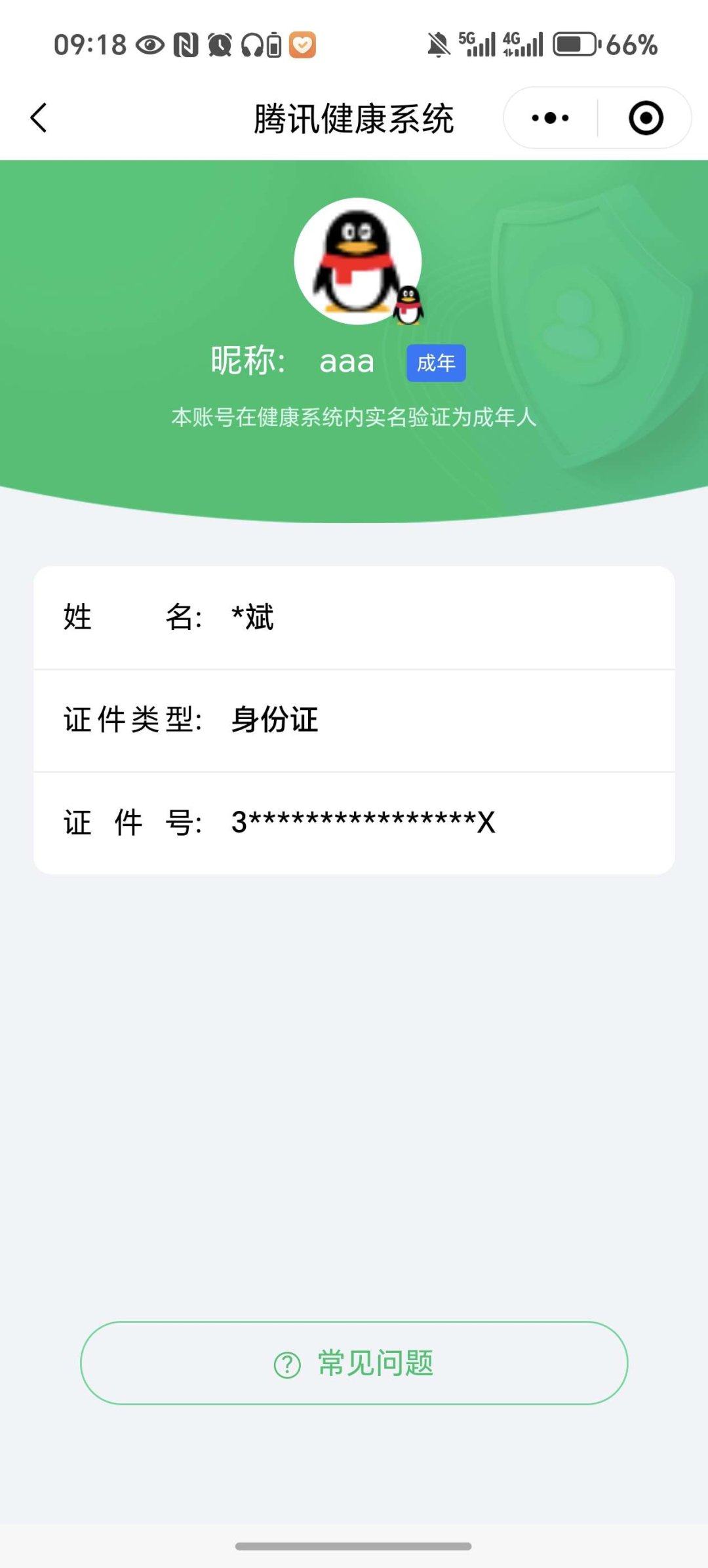The image size is (708, 1568).
Task: Tap the 姓名 name row showing *斌
Action: 354,617
